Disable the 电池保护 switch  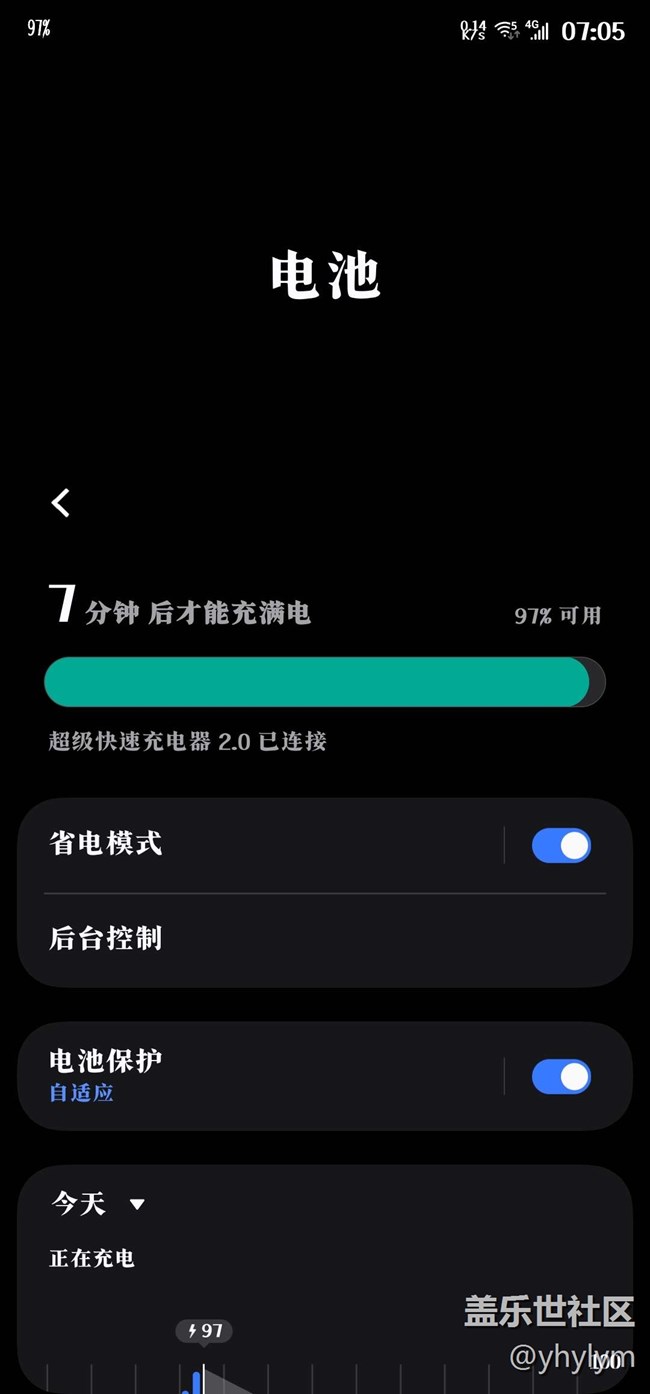(x=561, y=1077)
